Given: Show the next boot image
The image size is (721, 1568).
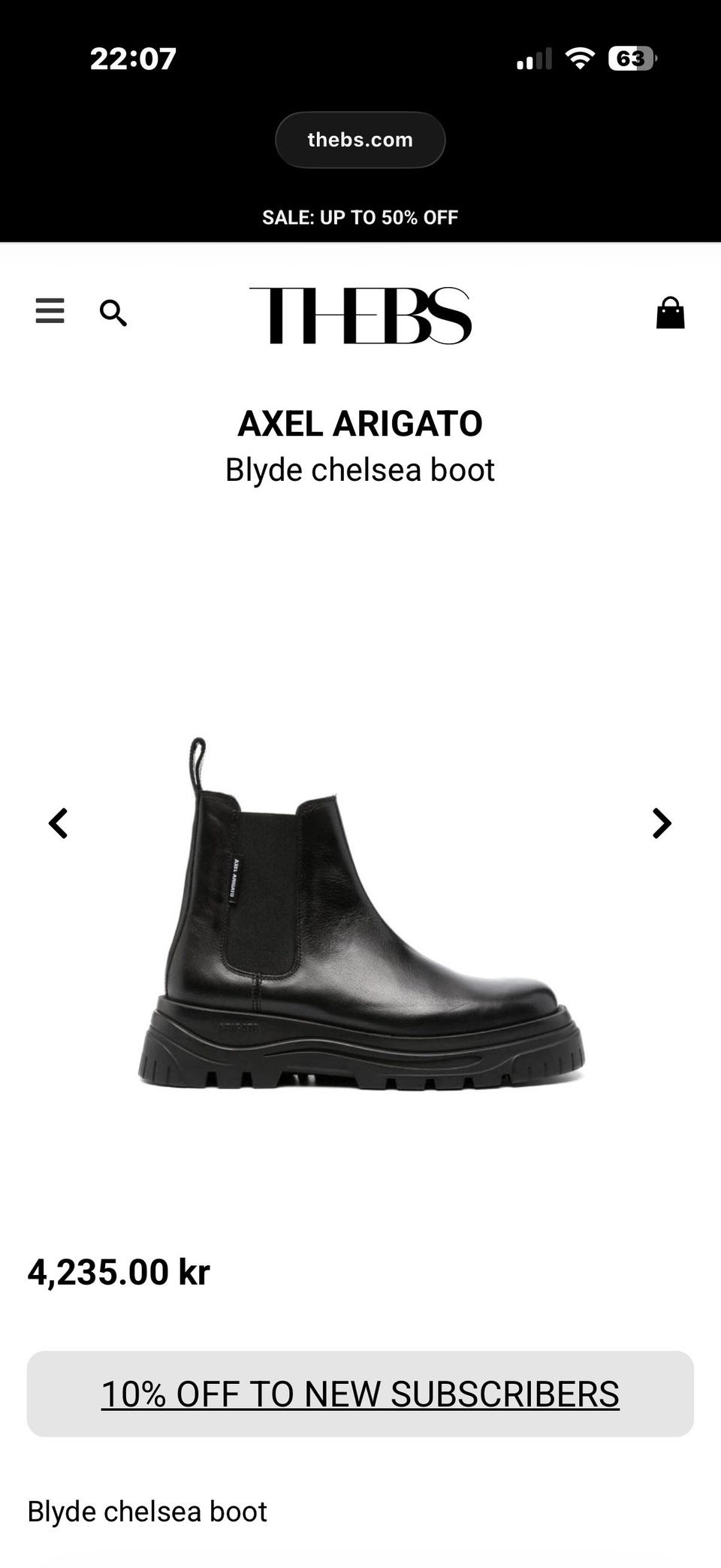Looking at the screenshot, I should pyautogui.click(x=662, y=823).
